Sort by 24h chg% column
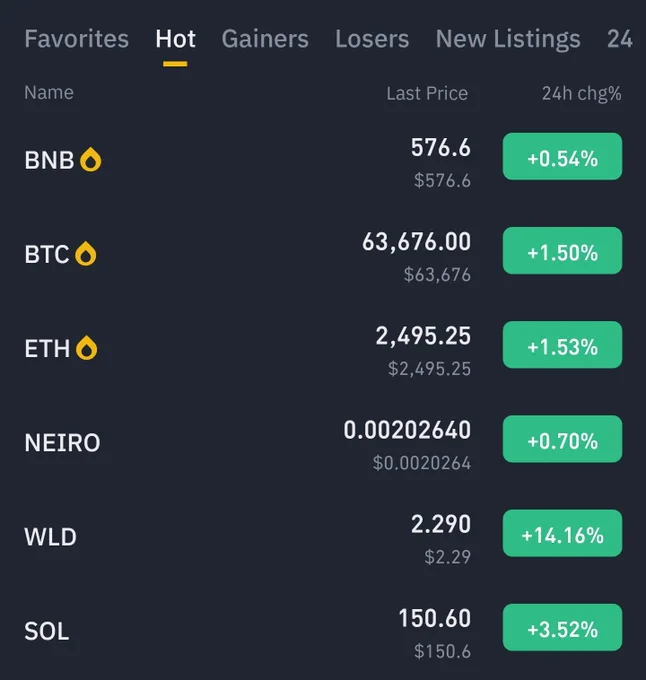This screenshot has width=646, height=680. [581, 93]
